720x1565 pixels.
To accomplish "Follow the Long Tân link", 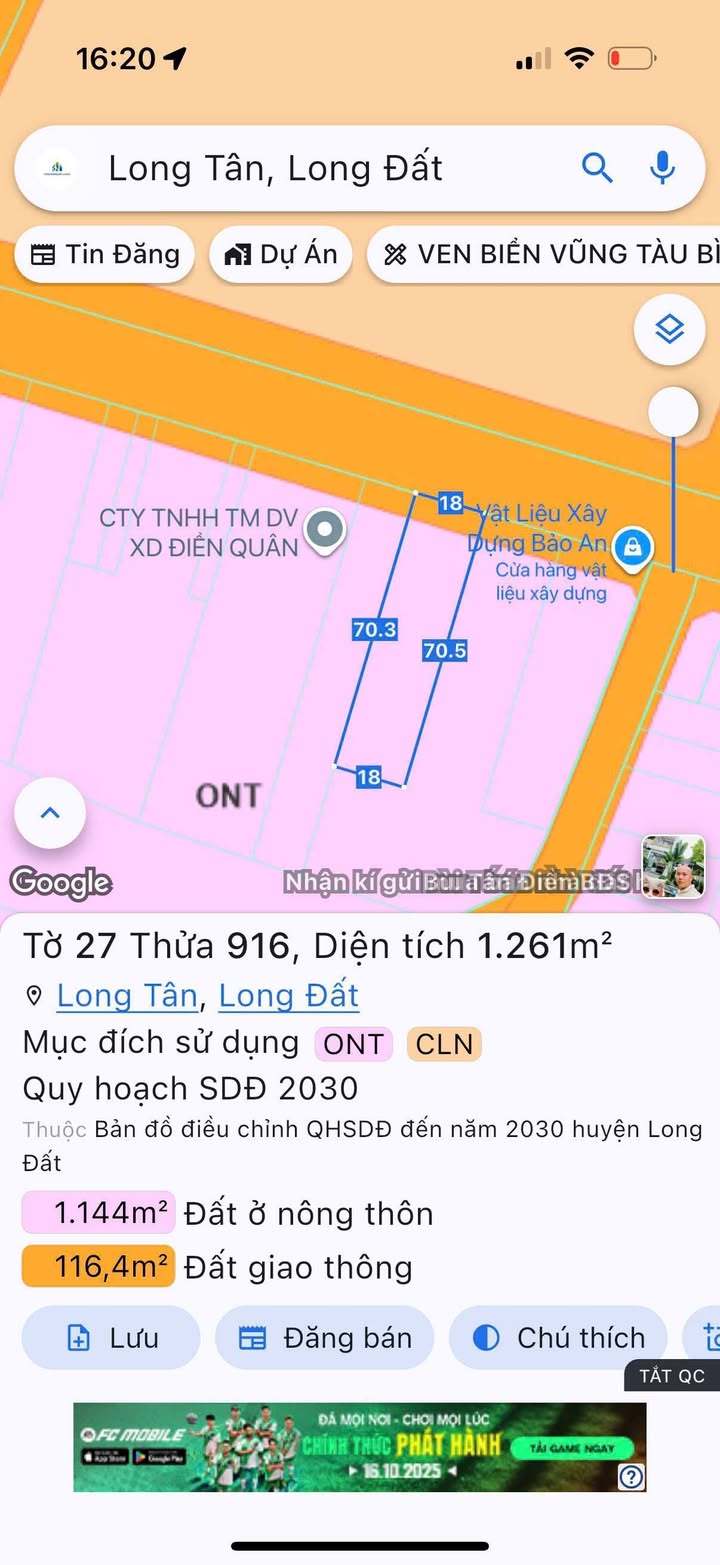I will click(x=127, y=995).
